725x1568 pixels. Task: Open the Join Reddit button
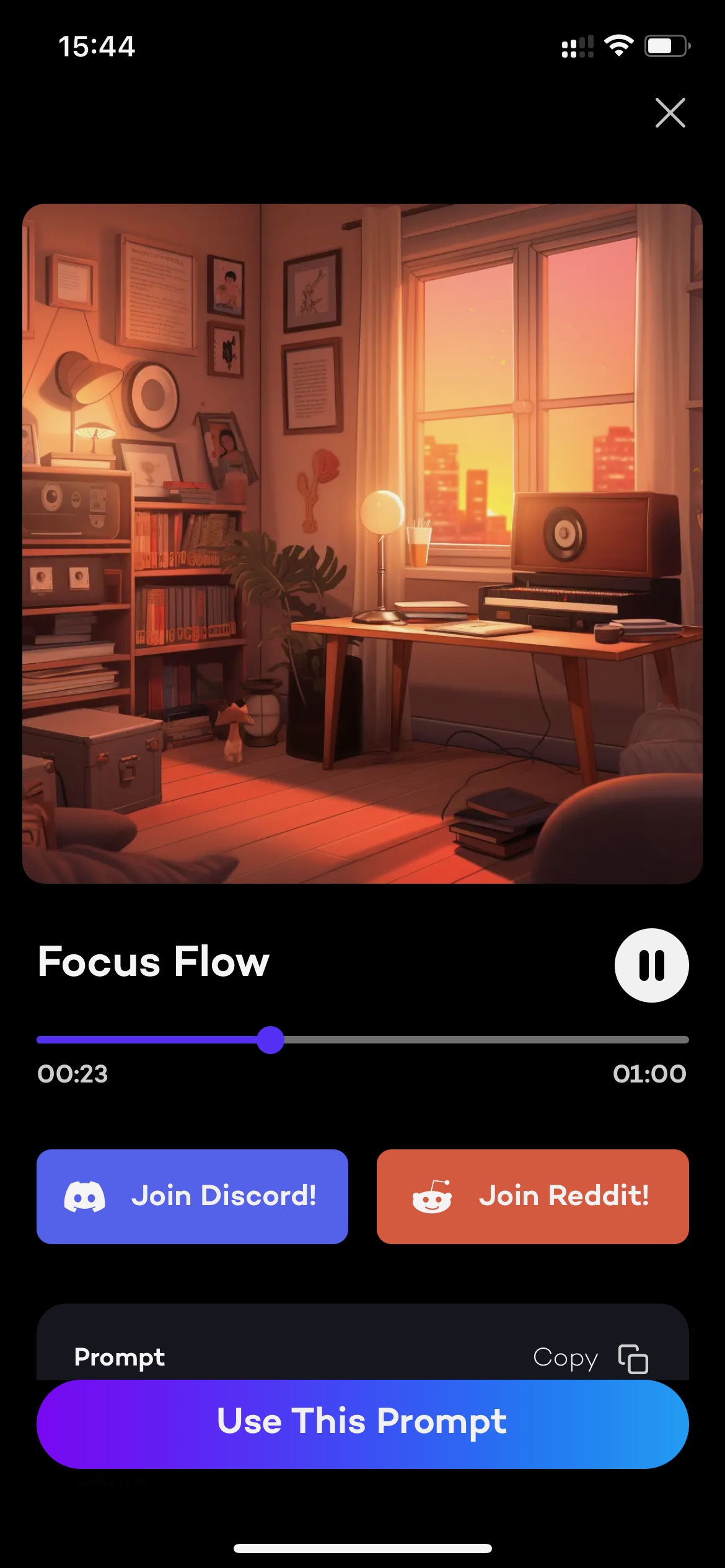click(533, 1196)
